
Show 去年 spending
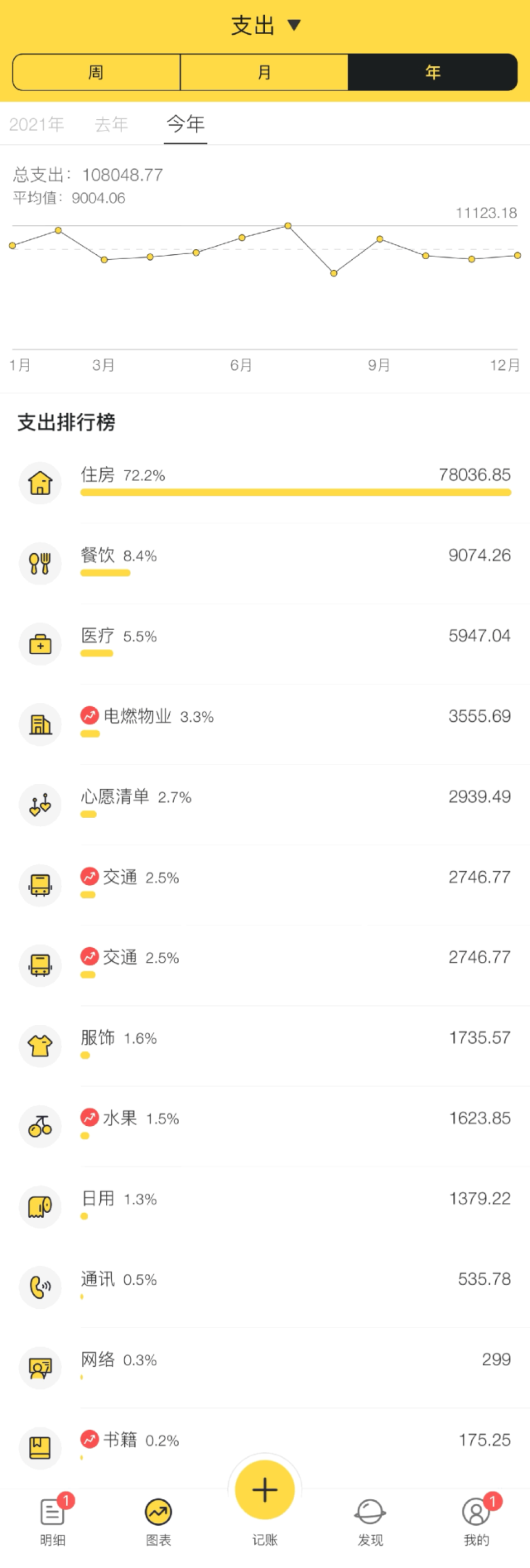(x=111, y=124)
